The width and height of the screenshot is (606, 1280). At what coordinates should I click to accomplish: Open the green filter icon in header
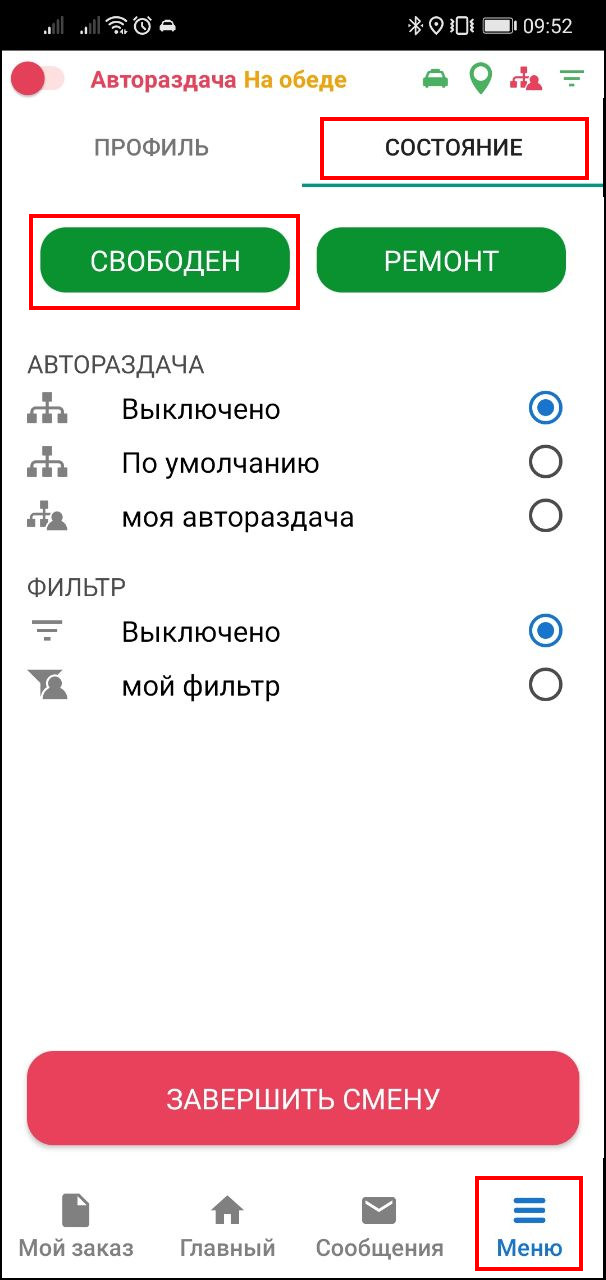(x=572, y=78)
